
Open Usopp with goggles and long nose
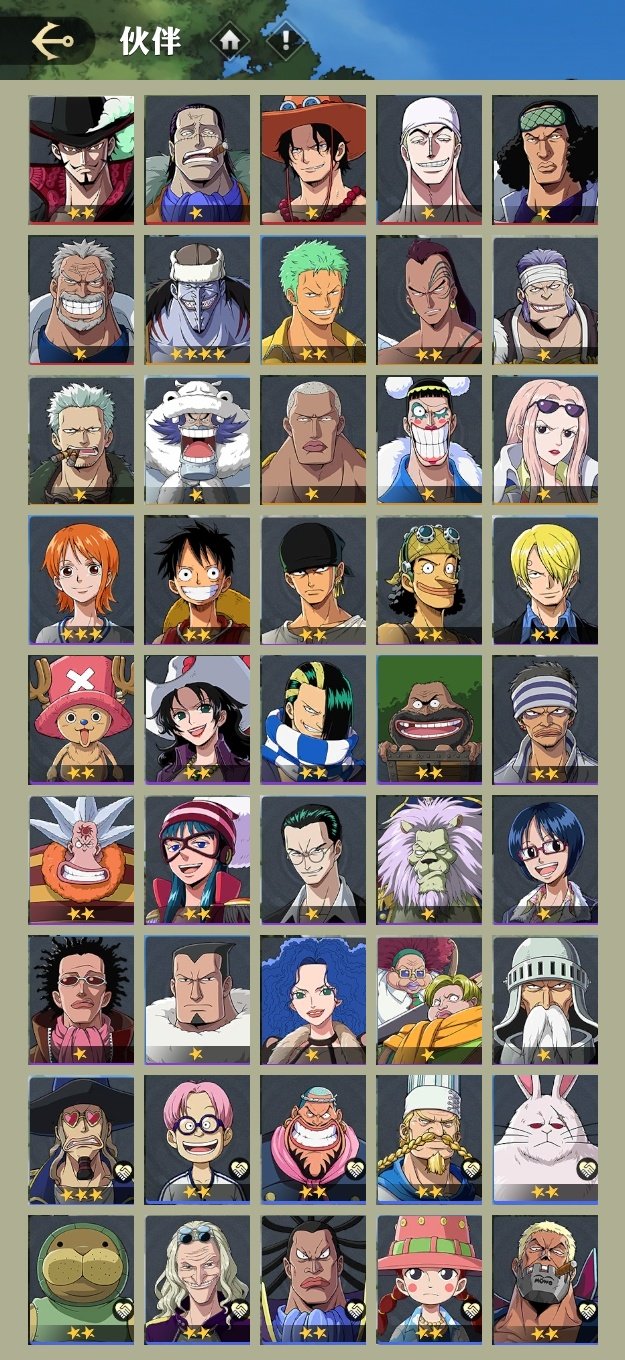click(429, 579)
